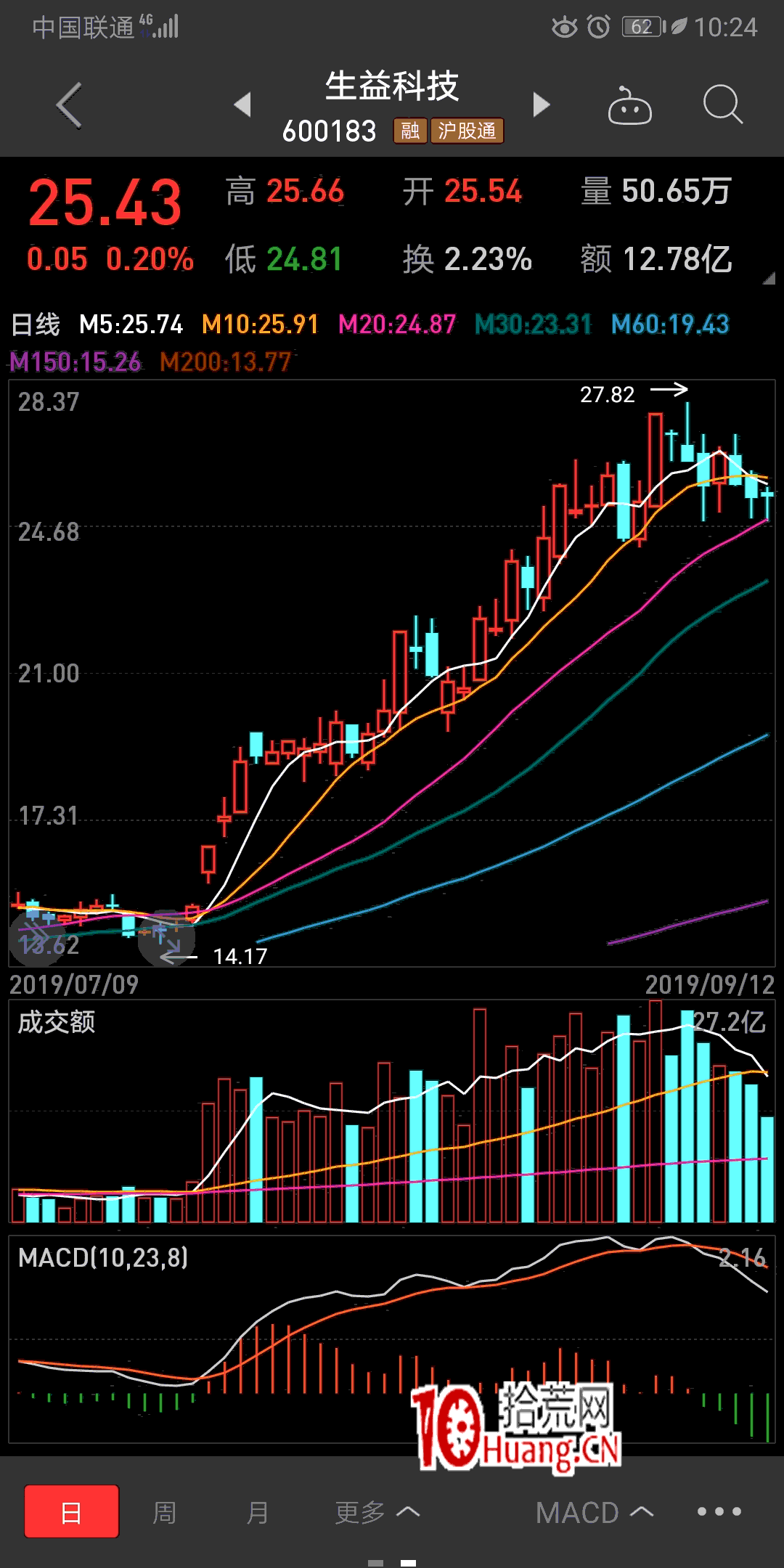Screen dimensions: 784x1568
Task: Switch to the 周 weekly chart
Action: (x=165, y=1513)
